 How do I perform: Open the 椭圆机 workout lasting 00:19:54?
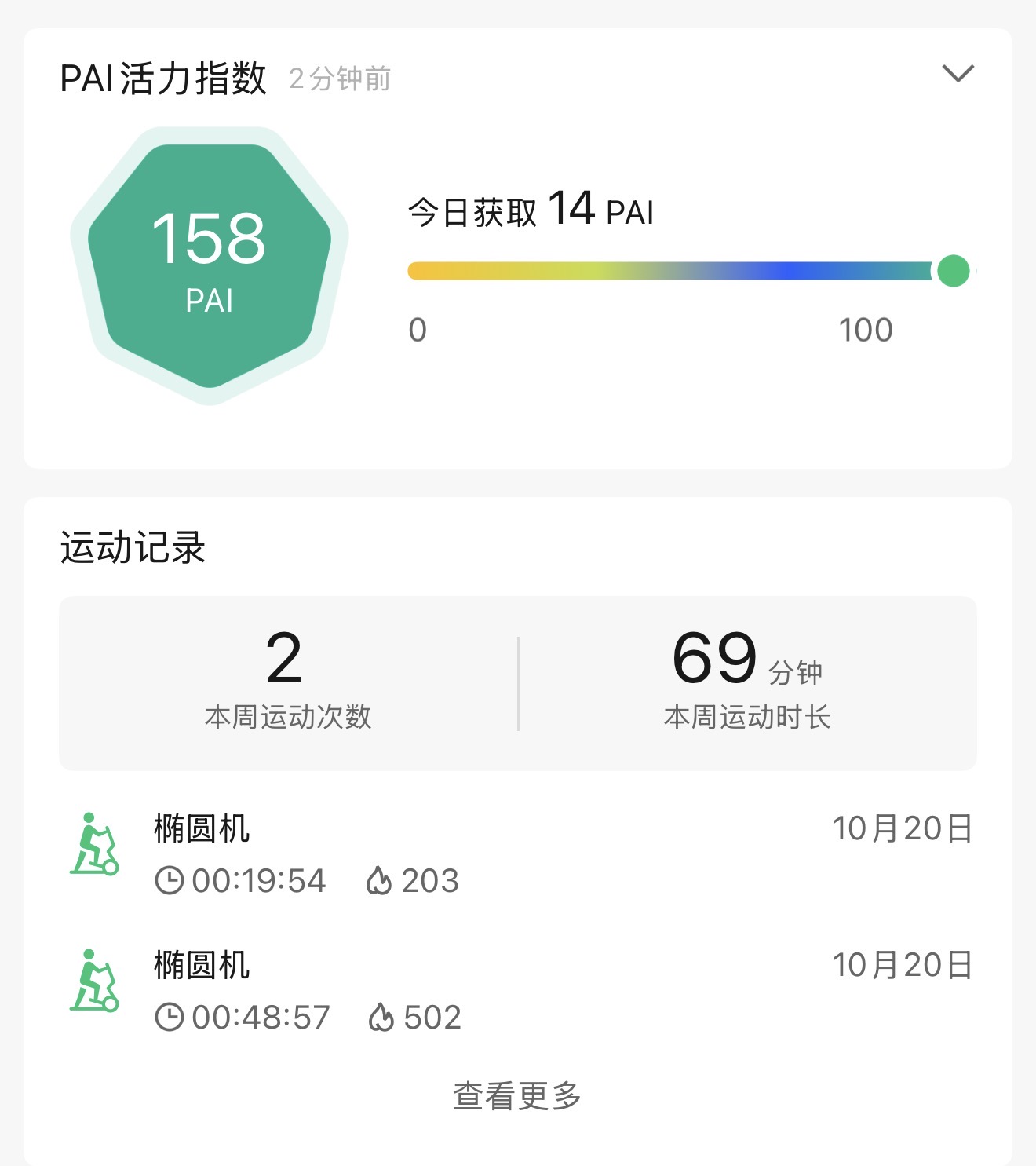coord(518,853)
